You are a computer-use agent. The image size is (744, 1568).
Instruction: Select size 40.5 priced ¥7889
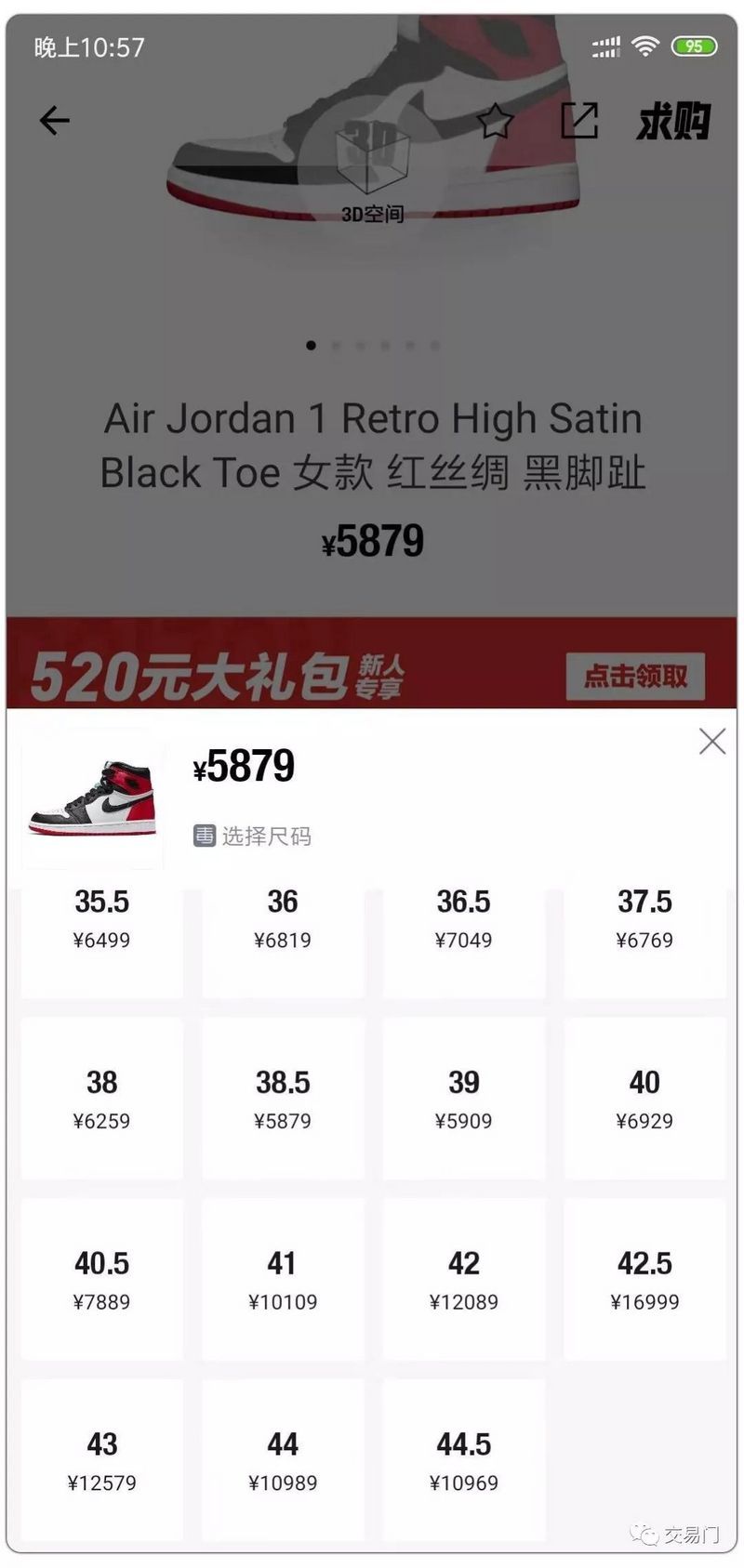(102, 1280)
